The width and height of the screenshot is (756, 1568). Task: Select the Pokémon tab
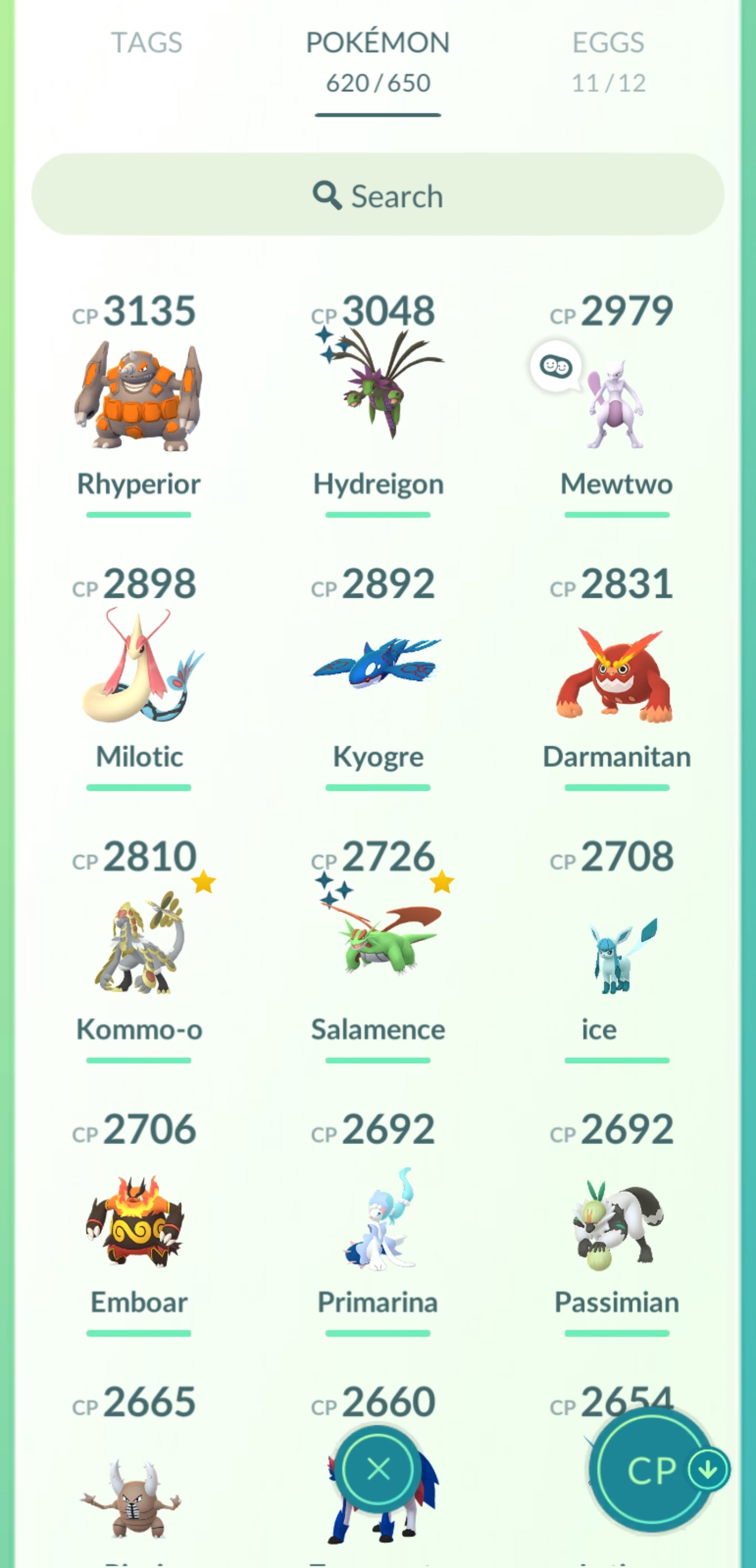377,61
